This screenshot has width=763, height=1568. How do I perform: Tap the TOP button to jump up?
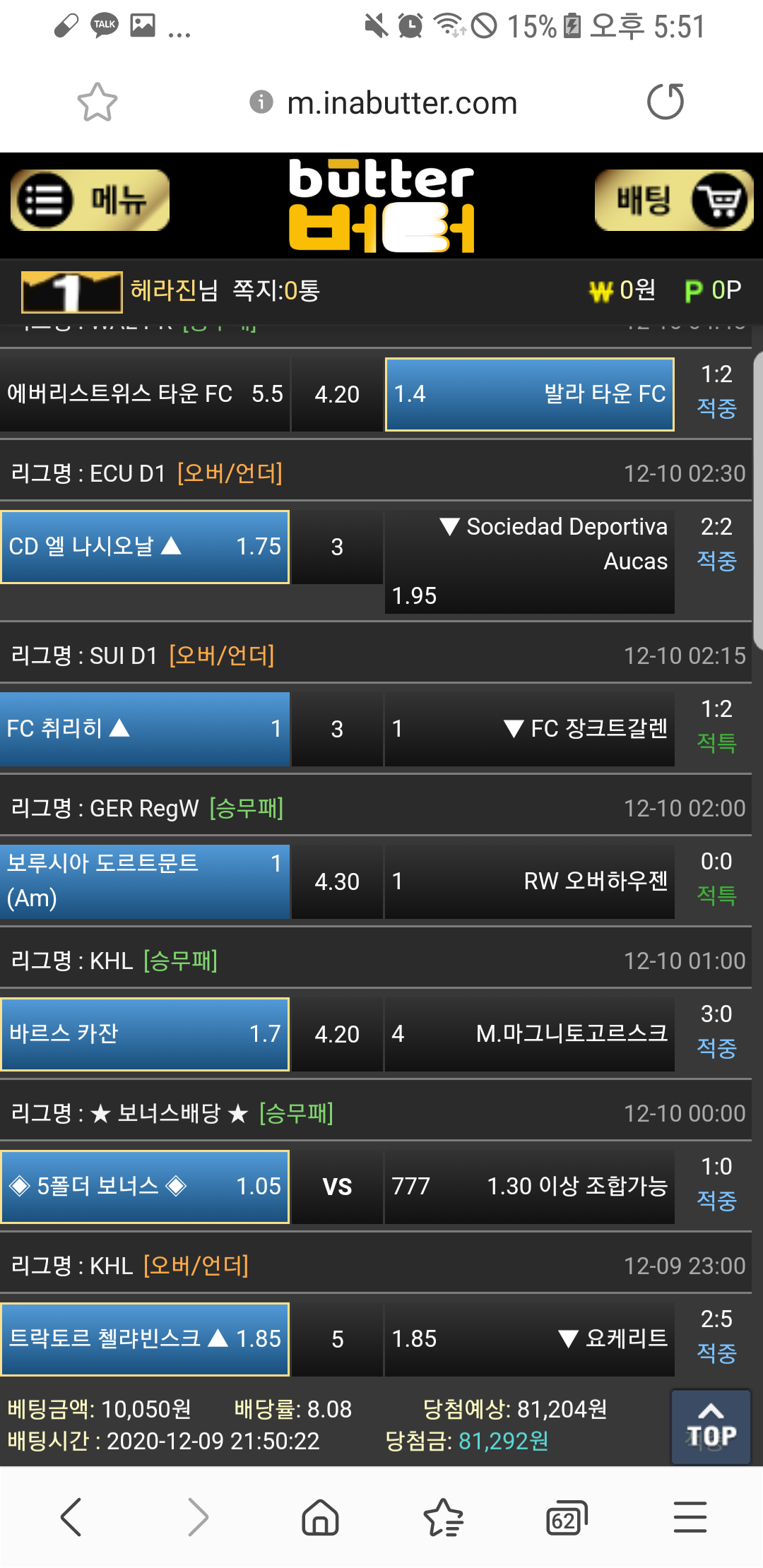click(710, 1427)
